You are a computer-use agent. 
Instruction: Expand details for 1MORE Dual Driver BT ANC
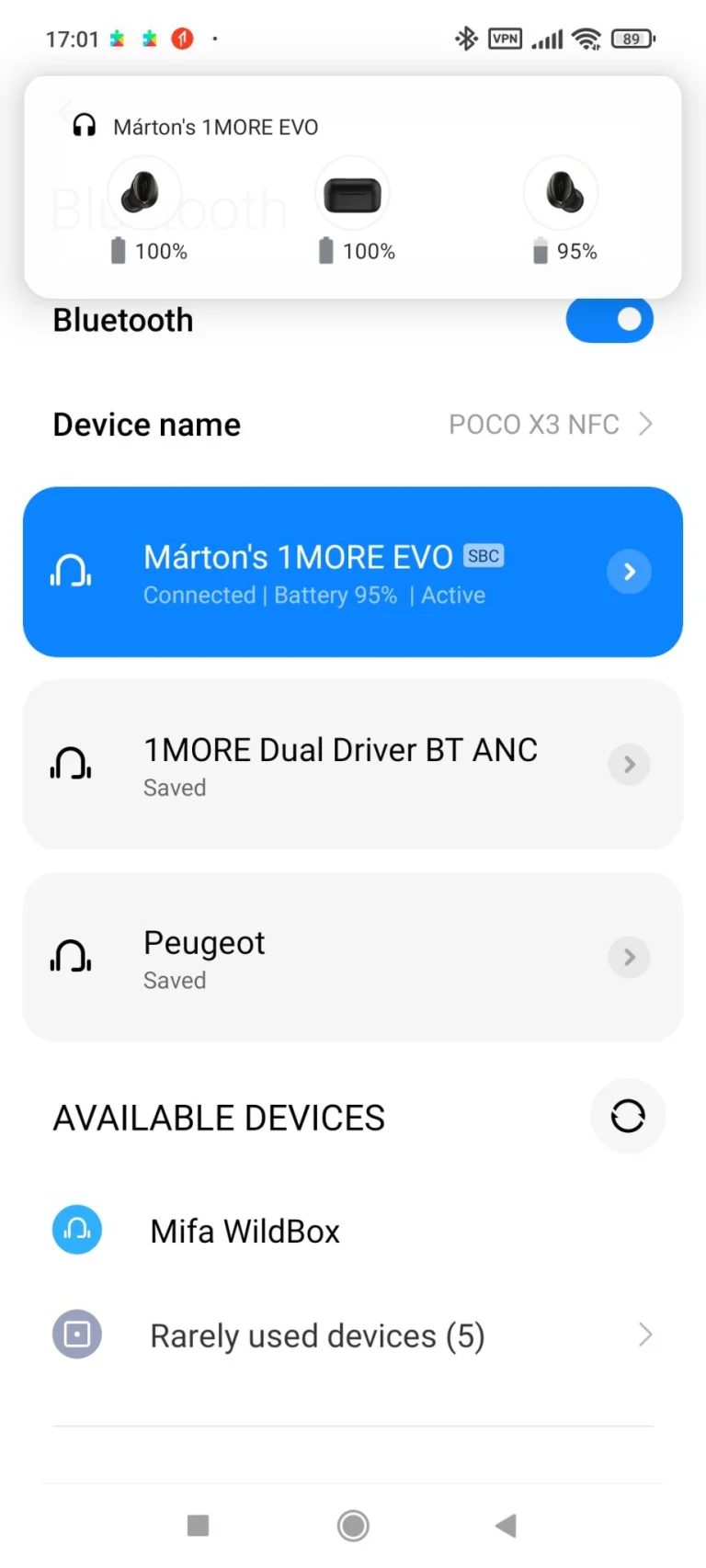pos(629,764)
